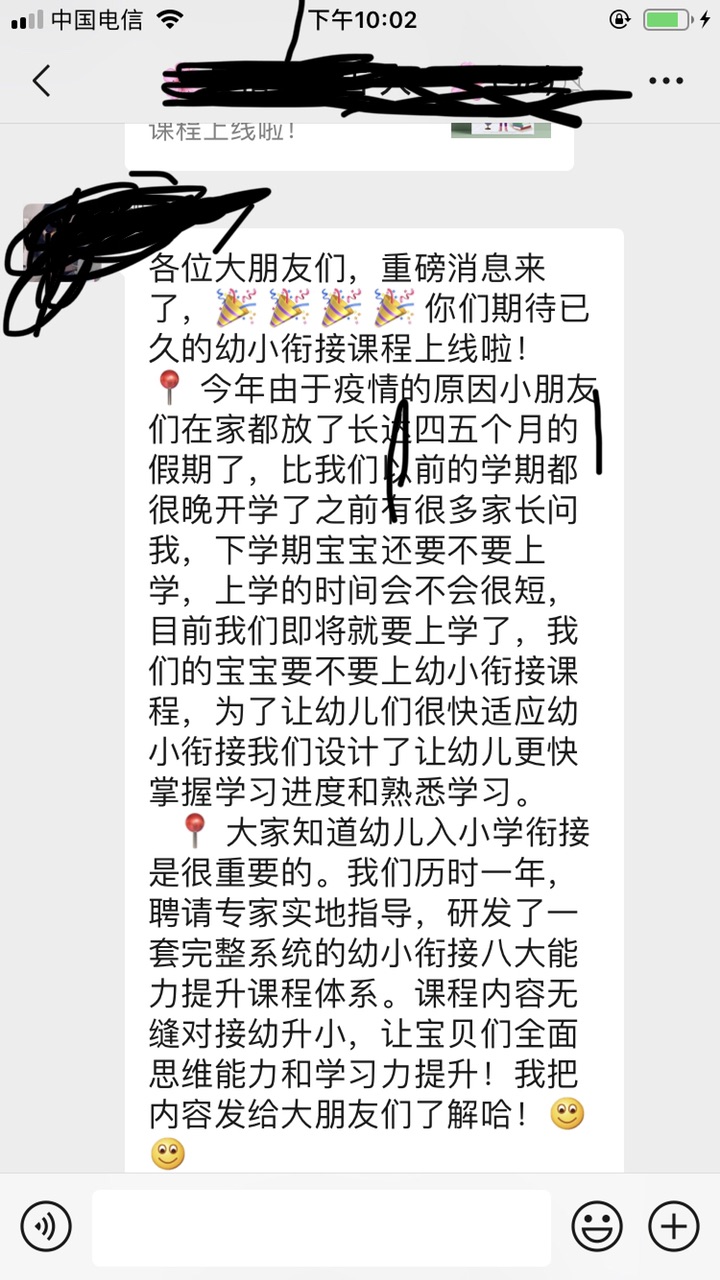Open the emoji sticker panel
This screenshot has width=720, height=1280.
tap(597, 1226)
